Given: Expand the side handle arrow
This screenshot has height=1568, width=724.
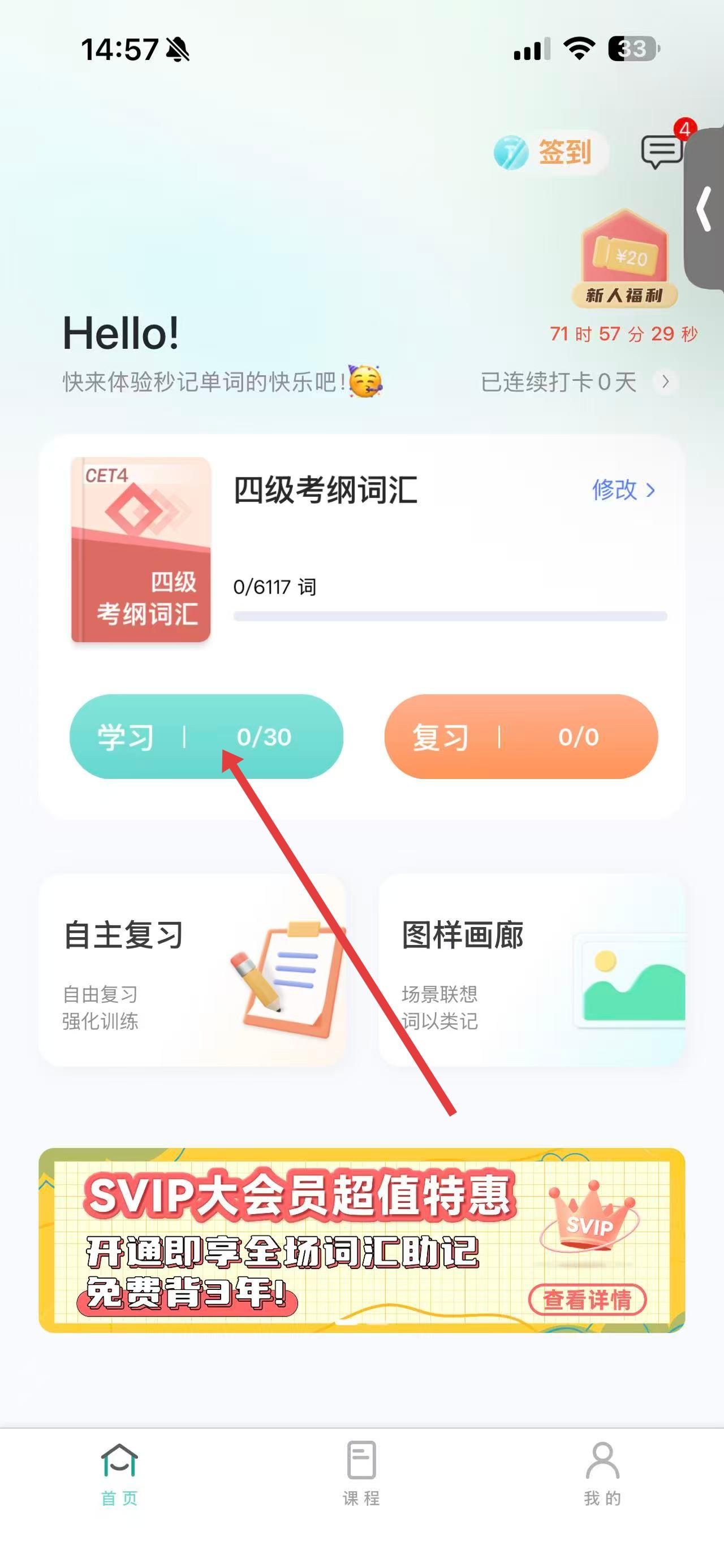Looking at the screenshot, I should pyautogui.click(x=705, y=209).
